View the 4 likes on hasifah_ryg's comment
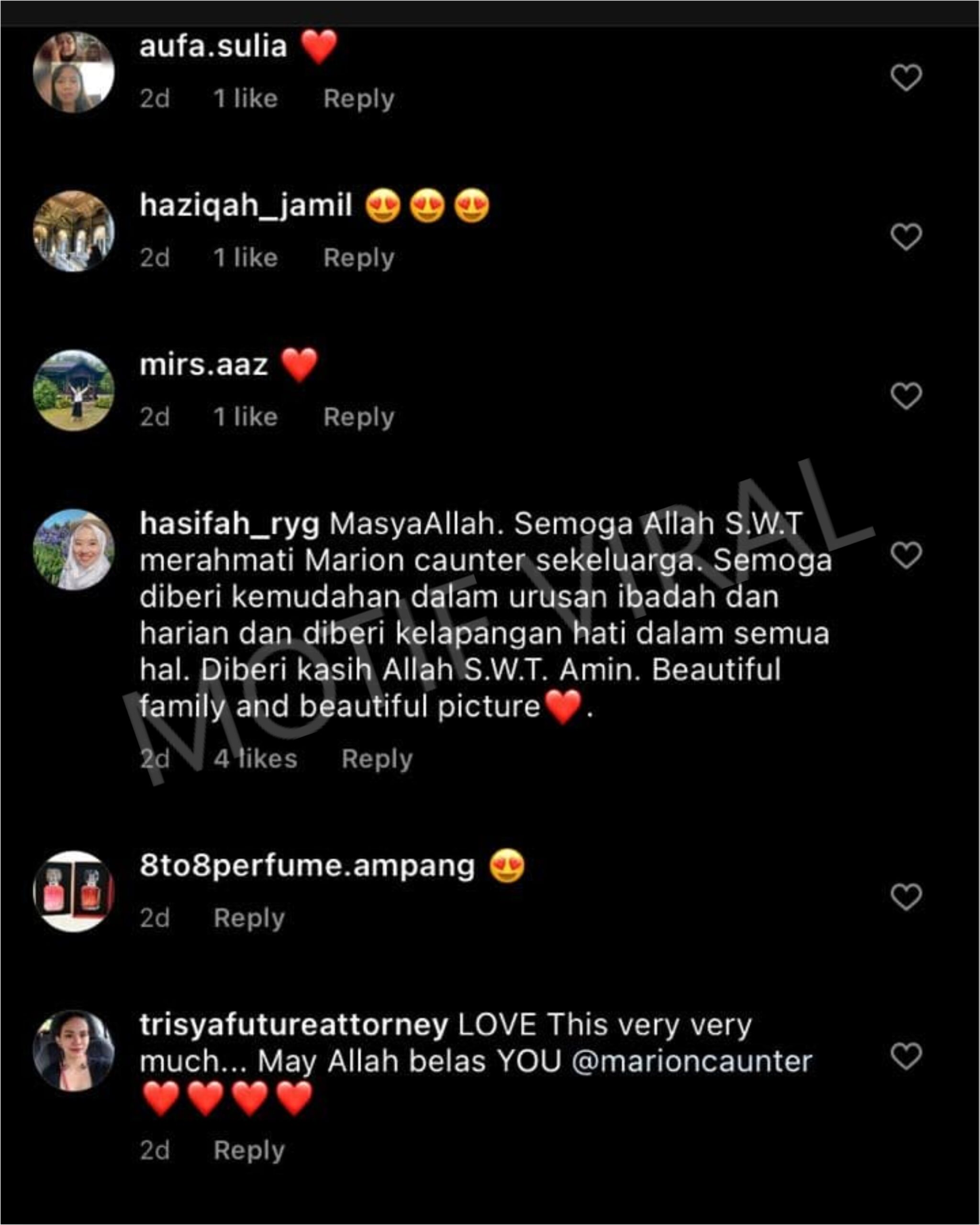980x1225 pixels. click(x=255, y=759)
